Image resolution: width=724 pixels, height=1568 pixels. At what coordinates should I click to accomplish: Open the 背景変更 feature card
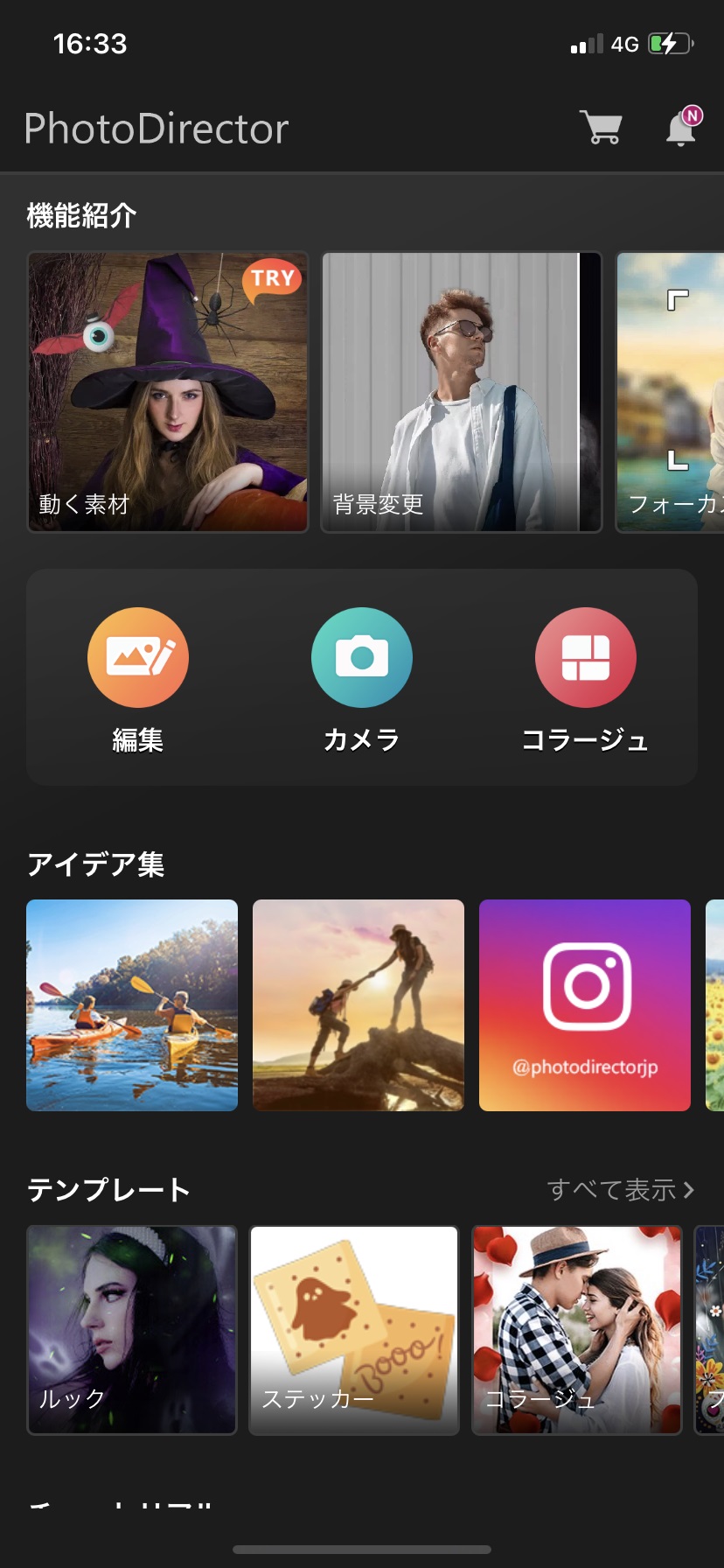[462, 392]
